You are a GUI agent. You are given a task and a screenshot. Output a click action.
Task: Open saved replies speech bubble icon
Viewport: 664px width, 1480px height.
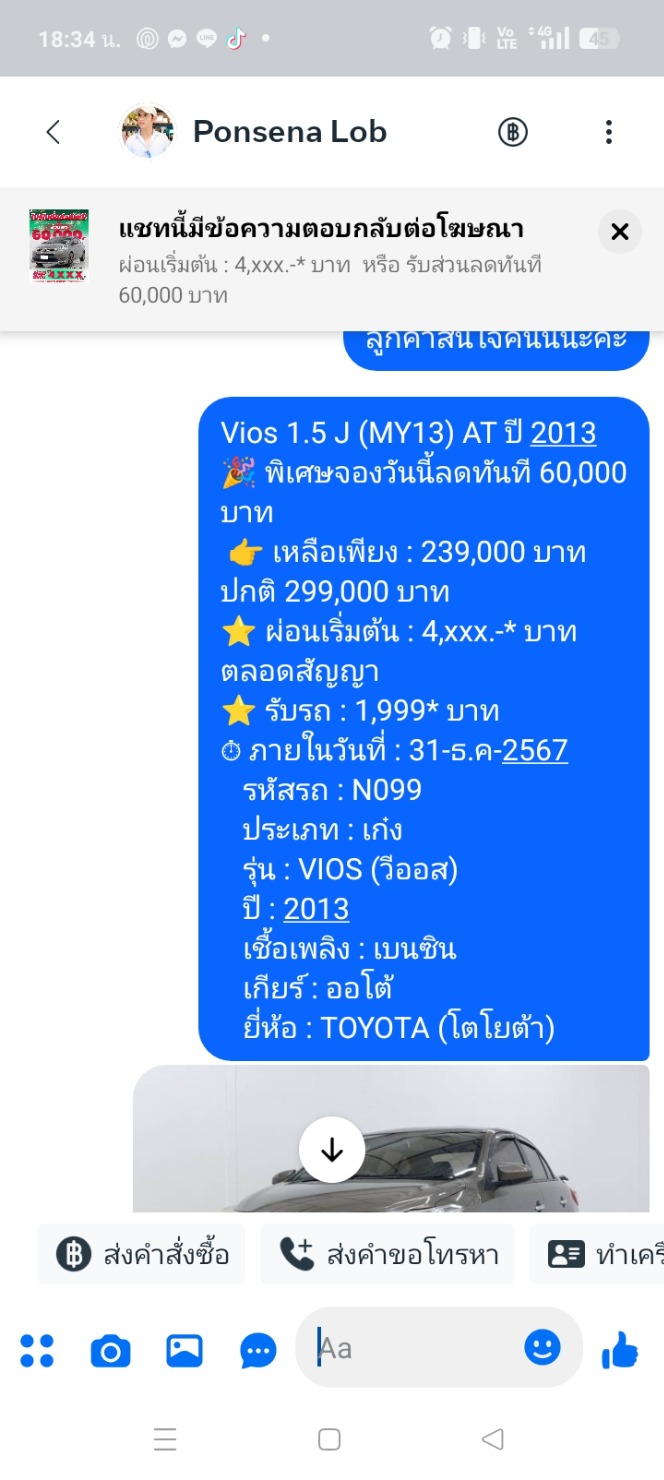[258, 1351]
